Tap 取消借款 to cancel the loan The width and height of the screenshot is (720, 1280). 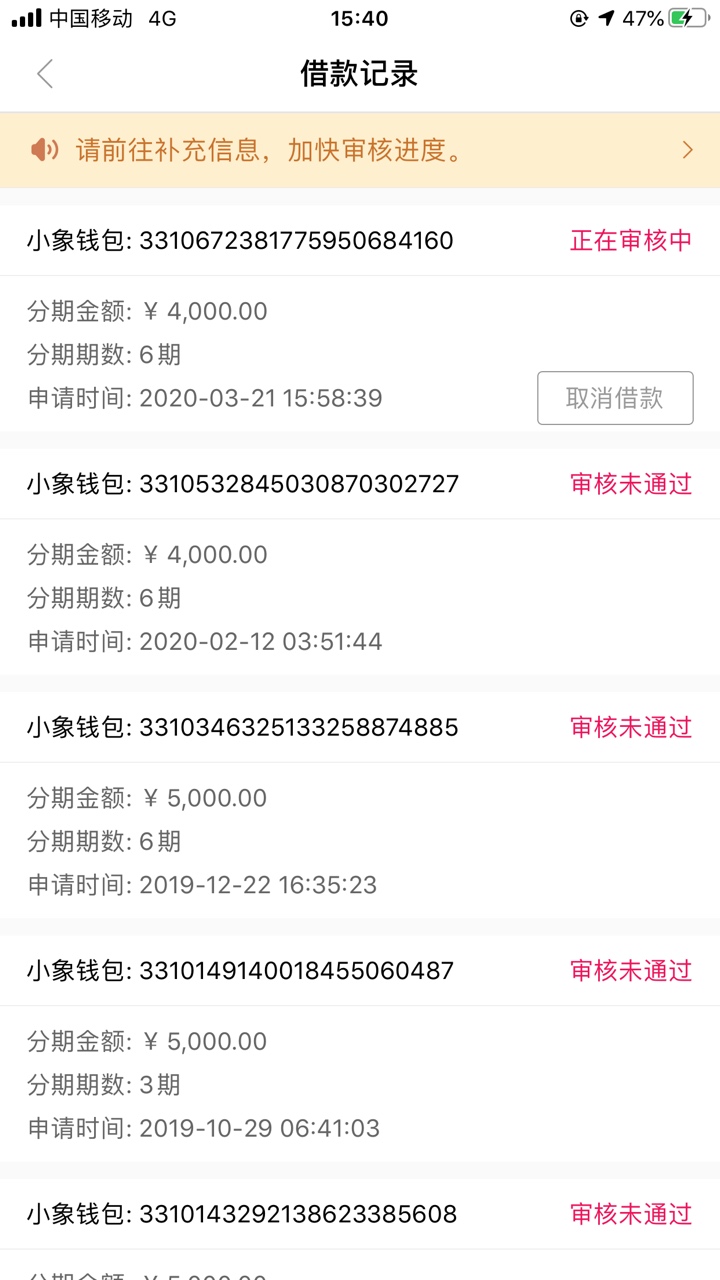615,398
